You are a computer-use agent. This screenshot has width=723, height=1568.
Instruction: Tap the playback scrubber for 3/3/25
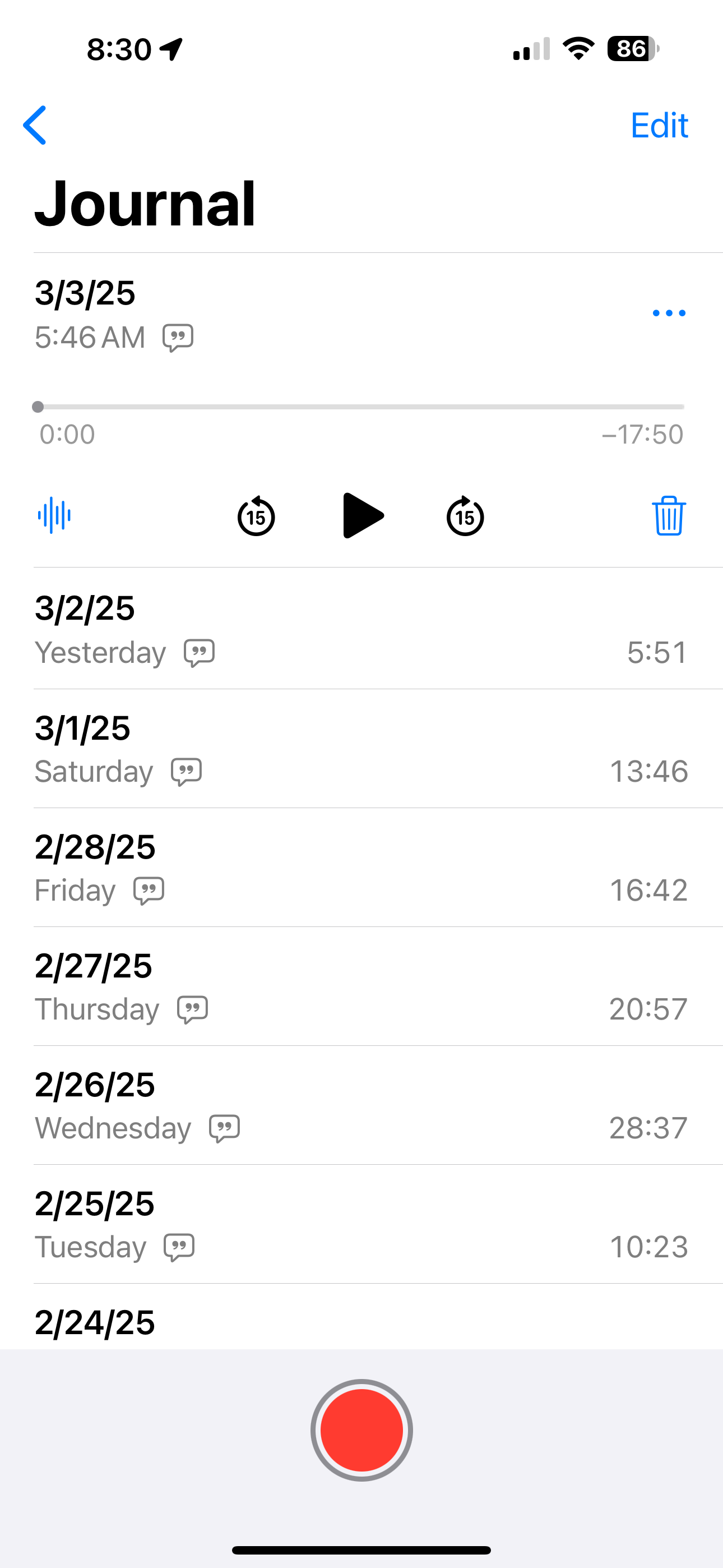point(359,407)
